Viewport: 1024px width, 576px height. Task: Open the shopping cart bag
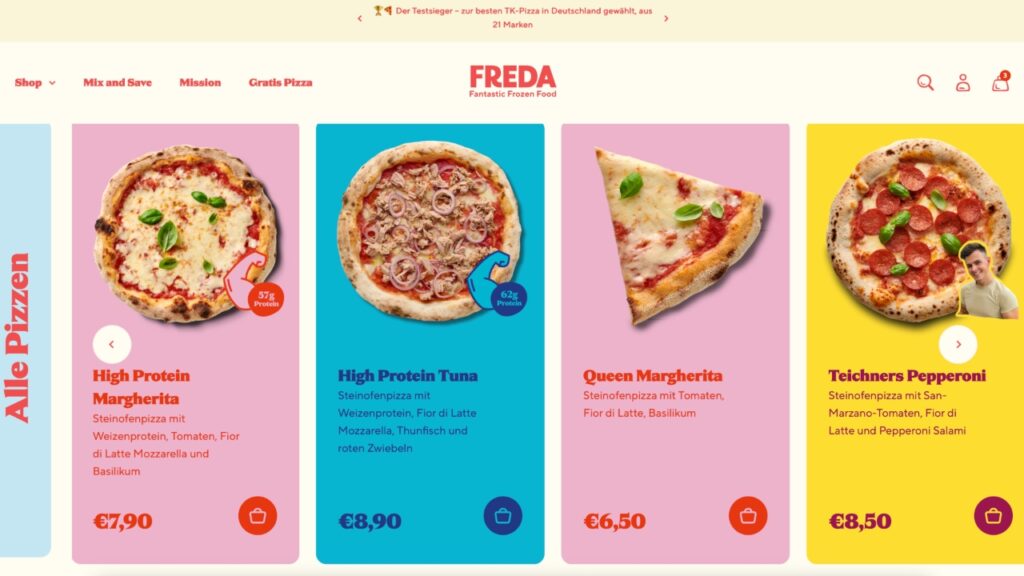point(1000,83)
